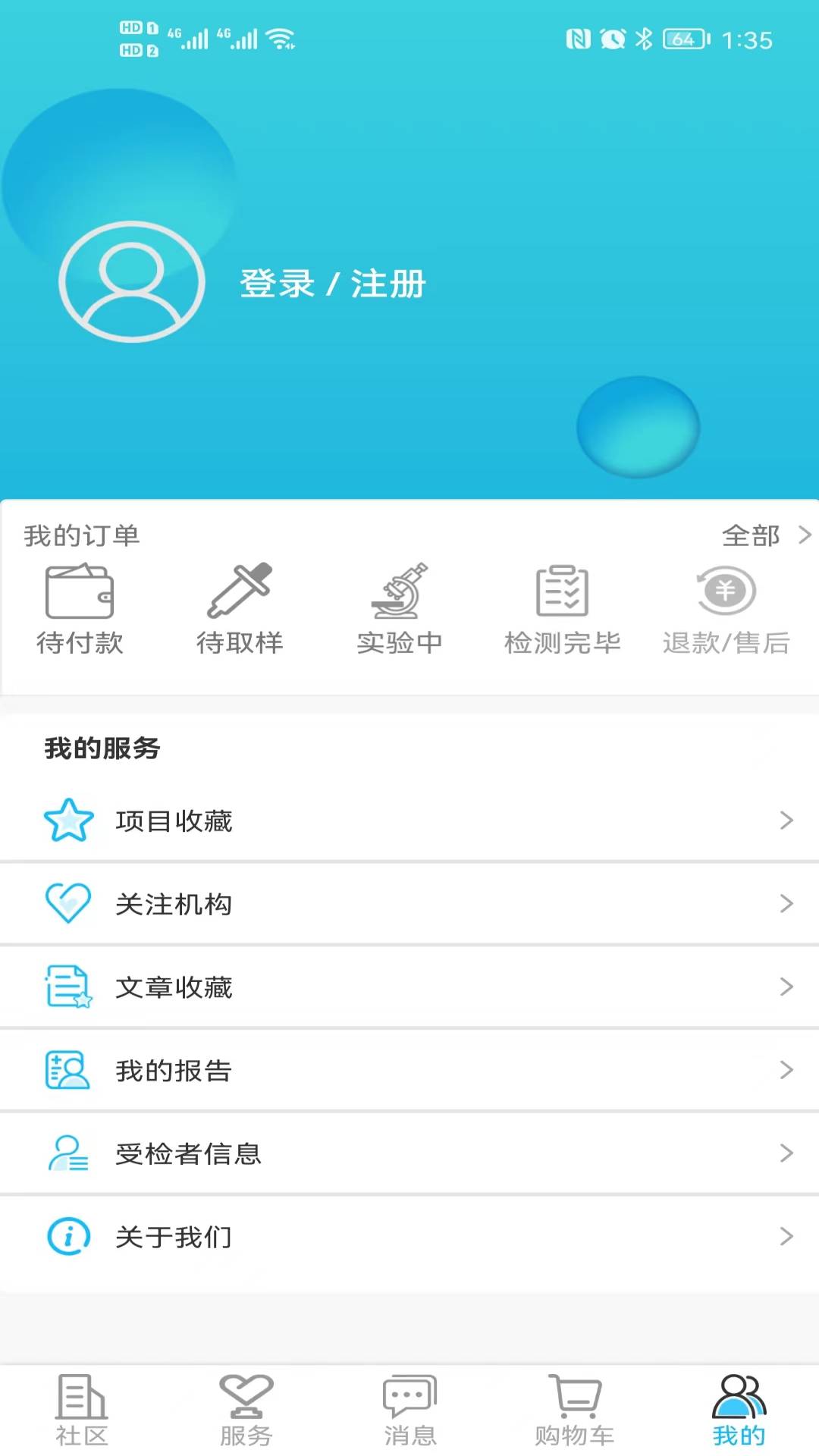Open 项目收藏 via its right chevron
Viewport: 819px width, 1456px height.
coord(786,820)
